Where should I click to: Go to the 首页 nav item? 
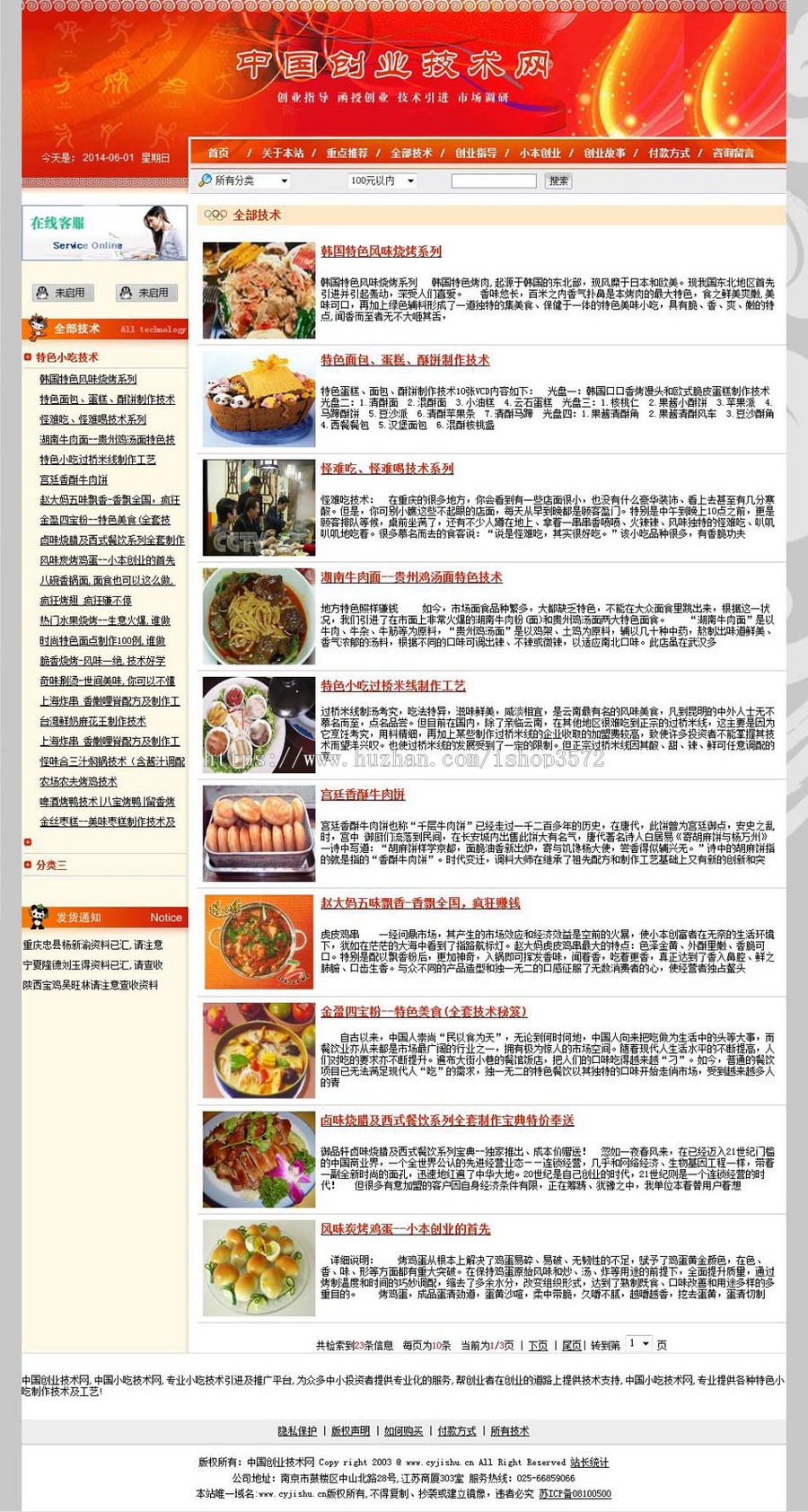coord(218,154)
